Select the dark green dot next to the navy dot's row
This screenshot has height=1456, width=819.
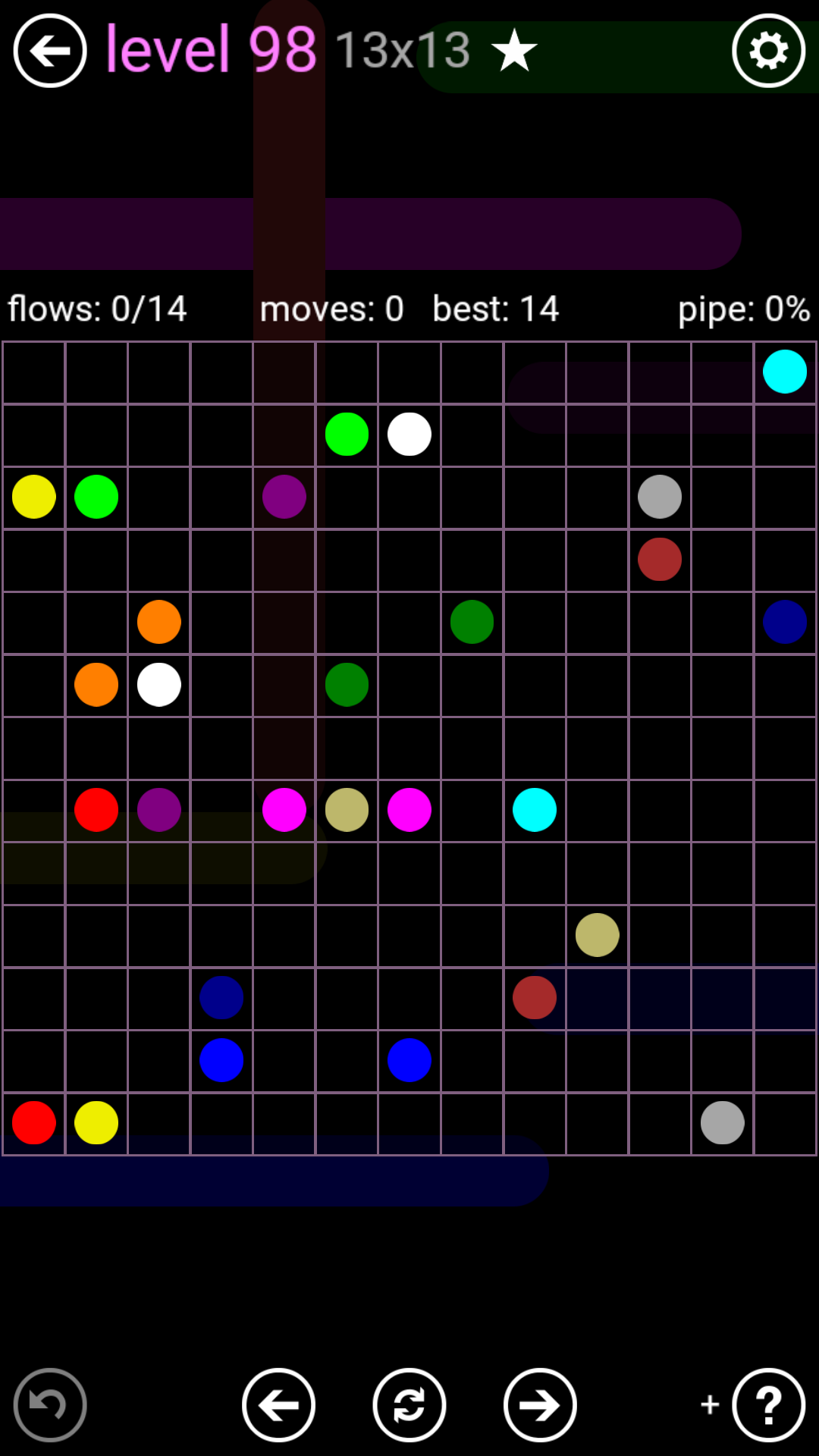472,622
